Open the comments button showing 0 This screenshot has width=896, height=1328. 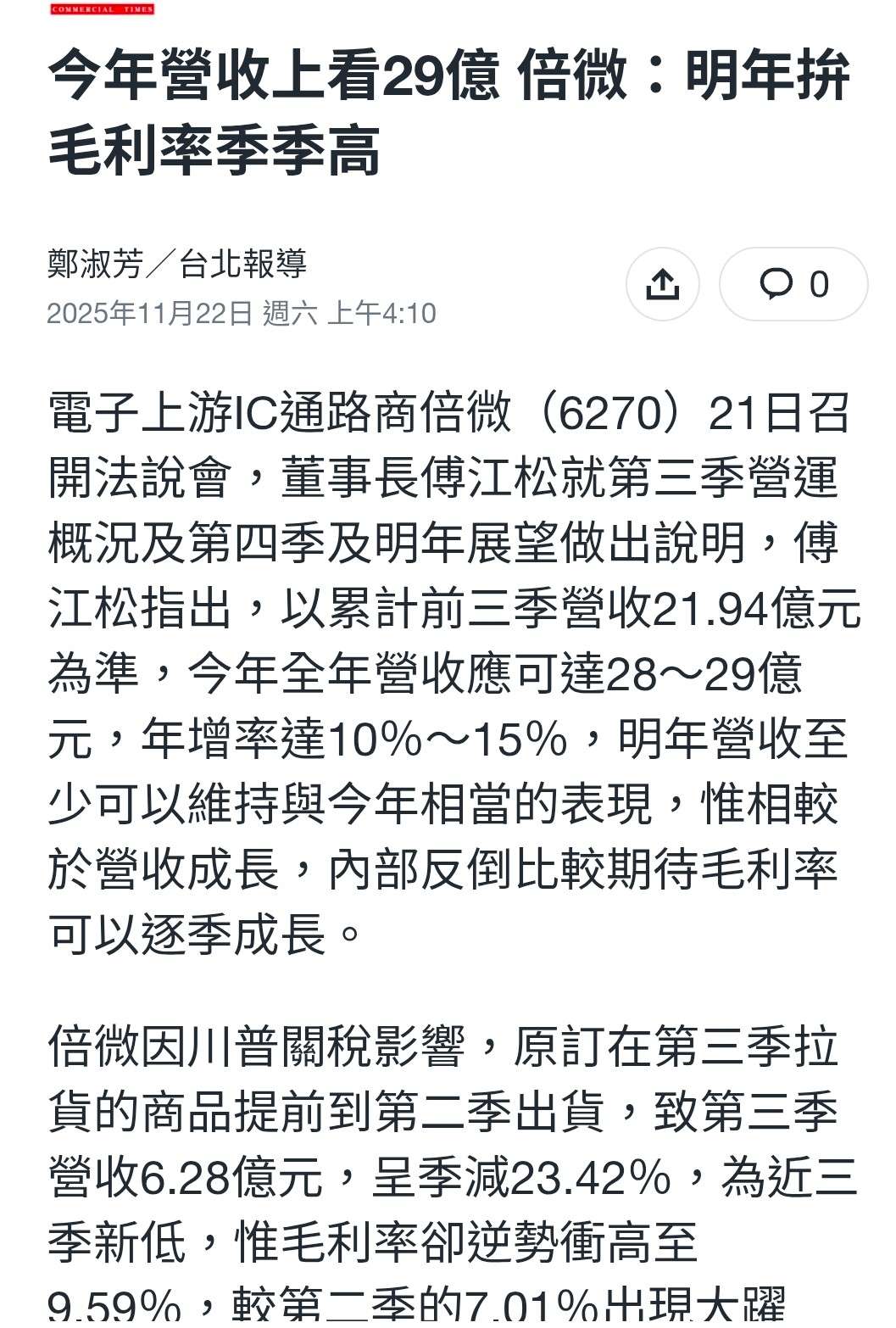[x=793, y=284]
